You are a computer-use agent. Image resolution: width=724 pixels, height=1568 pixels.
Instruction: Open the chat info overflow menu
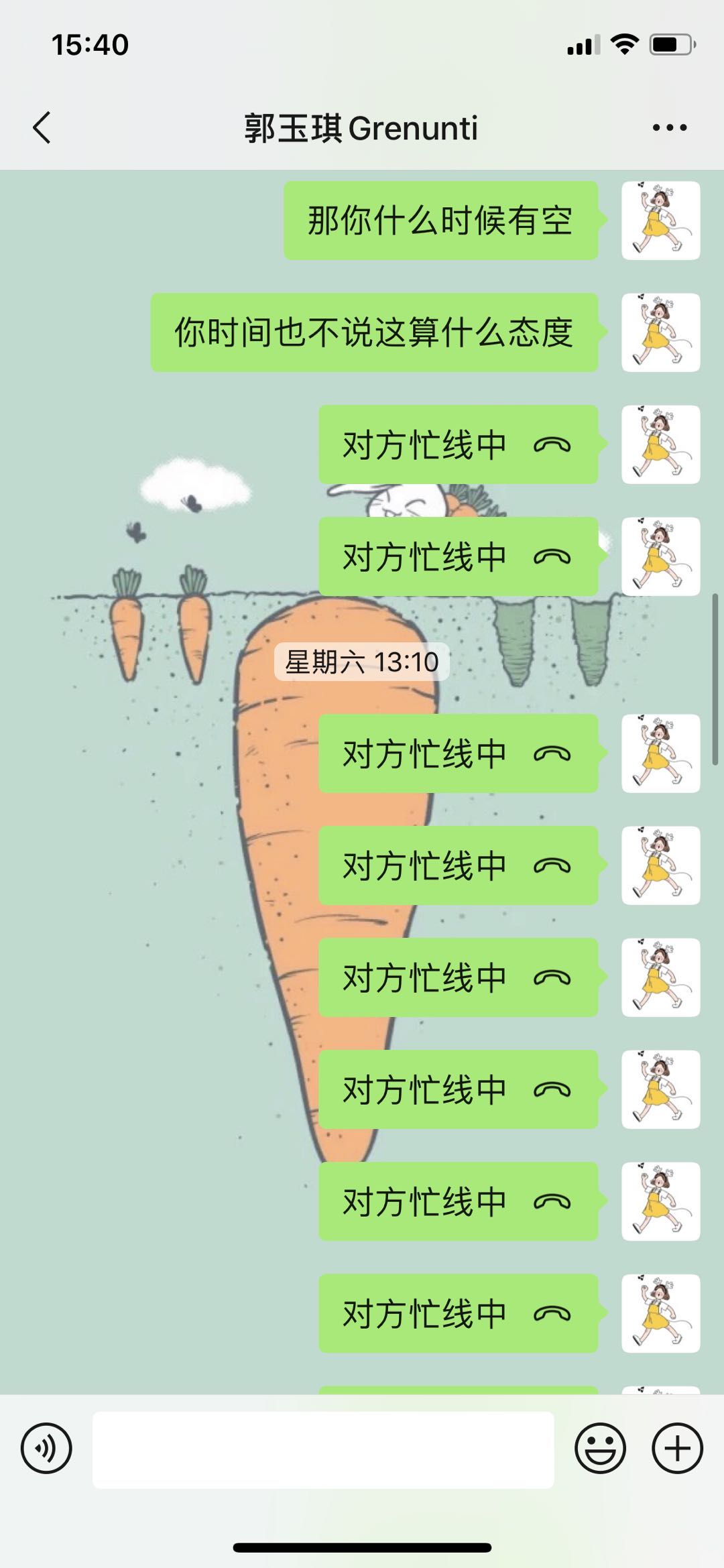669,127
